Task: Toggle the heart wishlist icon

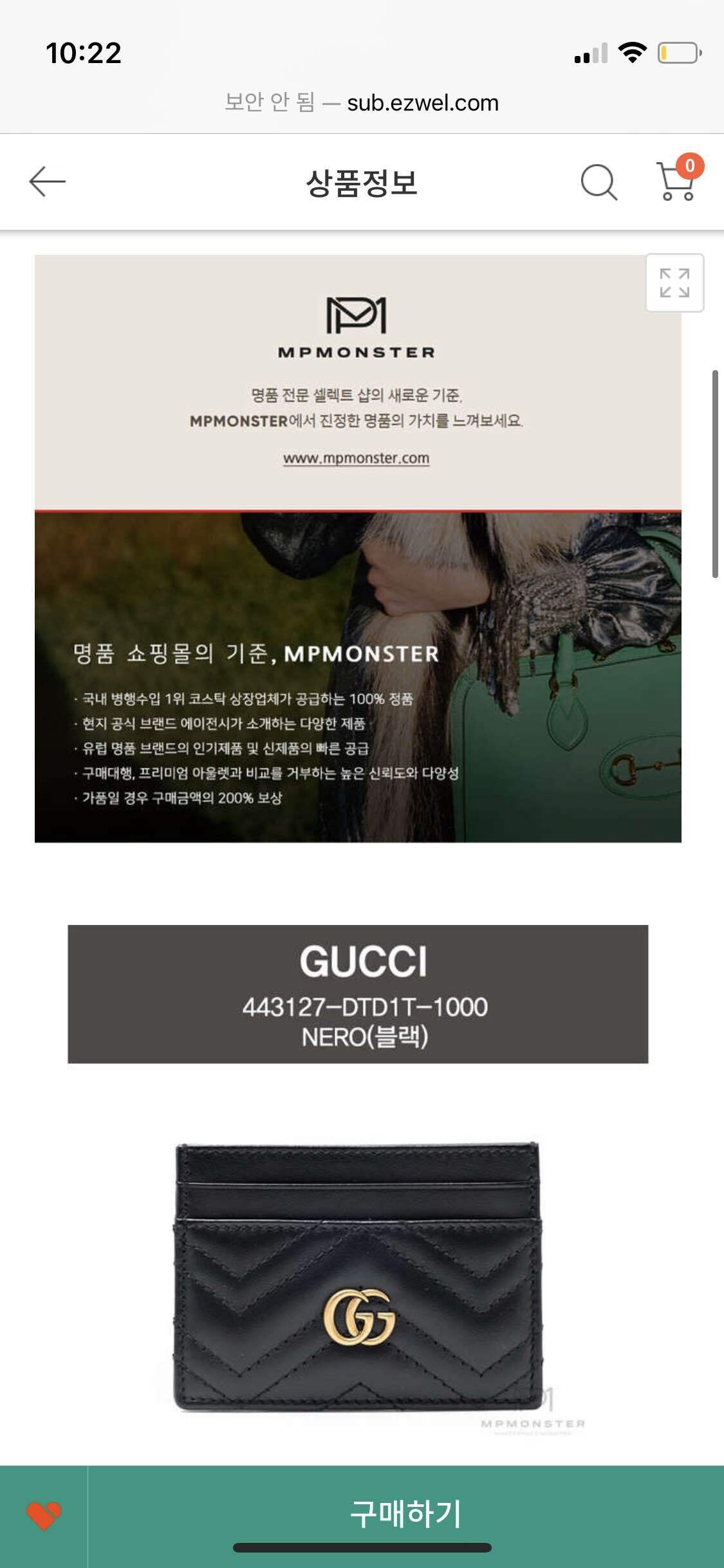Action: click(43, 1515)
